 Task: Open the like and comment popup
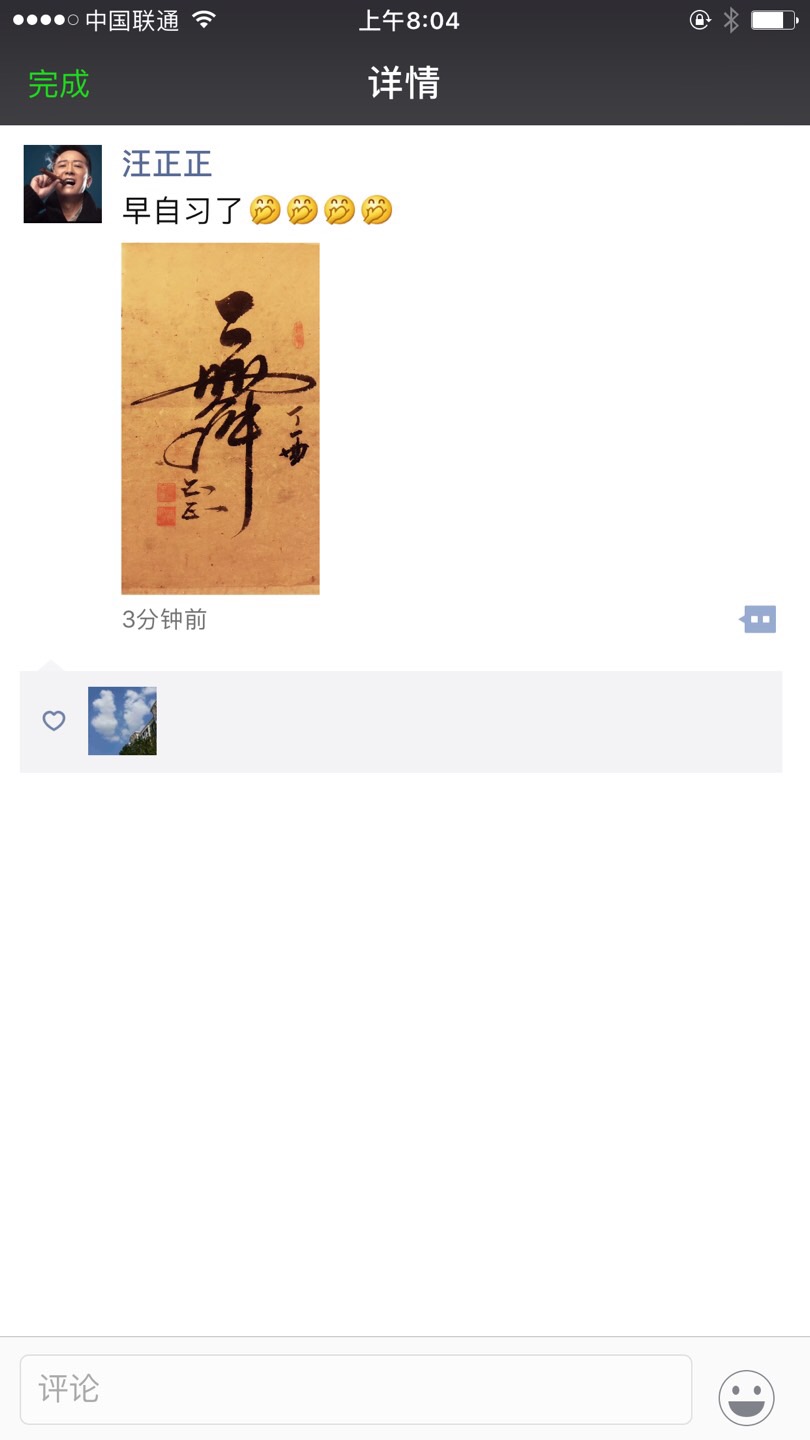759,620
